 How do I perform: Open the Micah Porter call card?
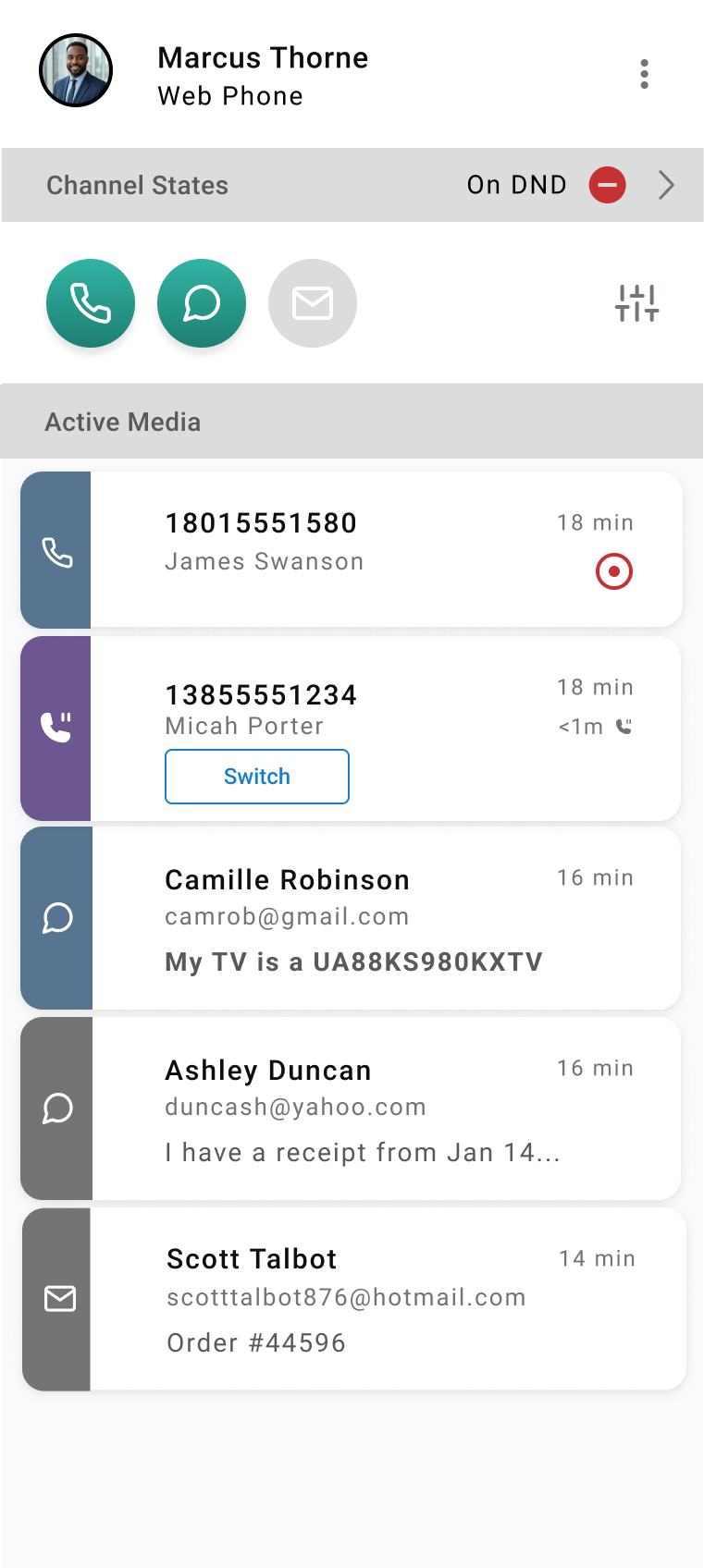pyautogui.click(x=444, y=712)
